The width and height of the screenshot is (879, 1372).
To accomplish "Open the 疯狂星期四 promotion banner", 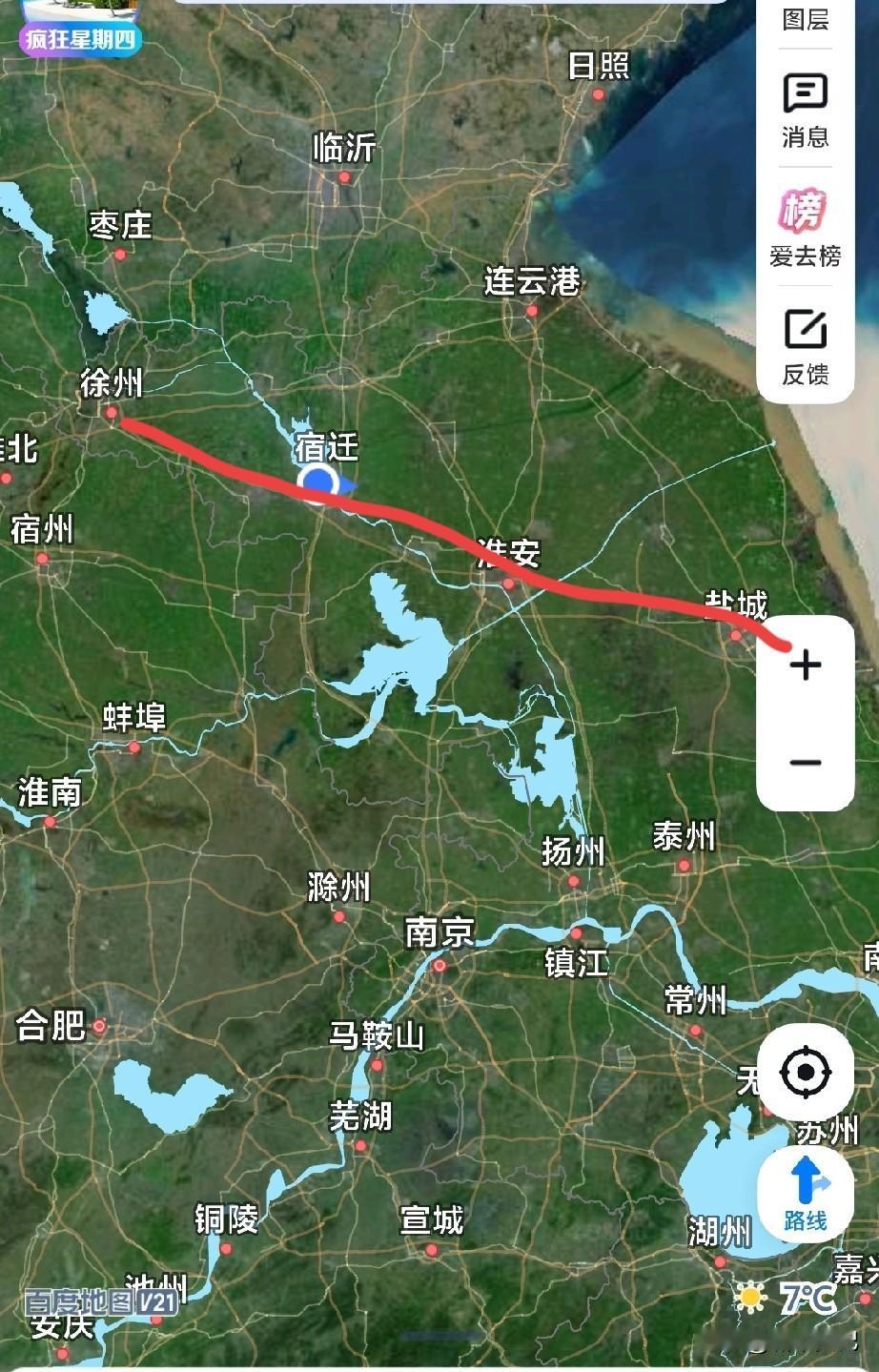I will pyautogui.click(x=83, y=27).
